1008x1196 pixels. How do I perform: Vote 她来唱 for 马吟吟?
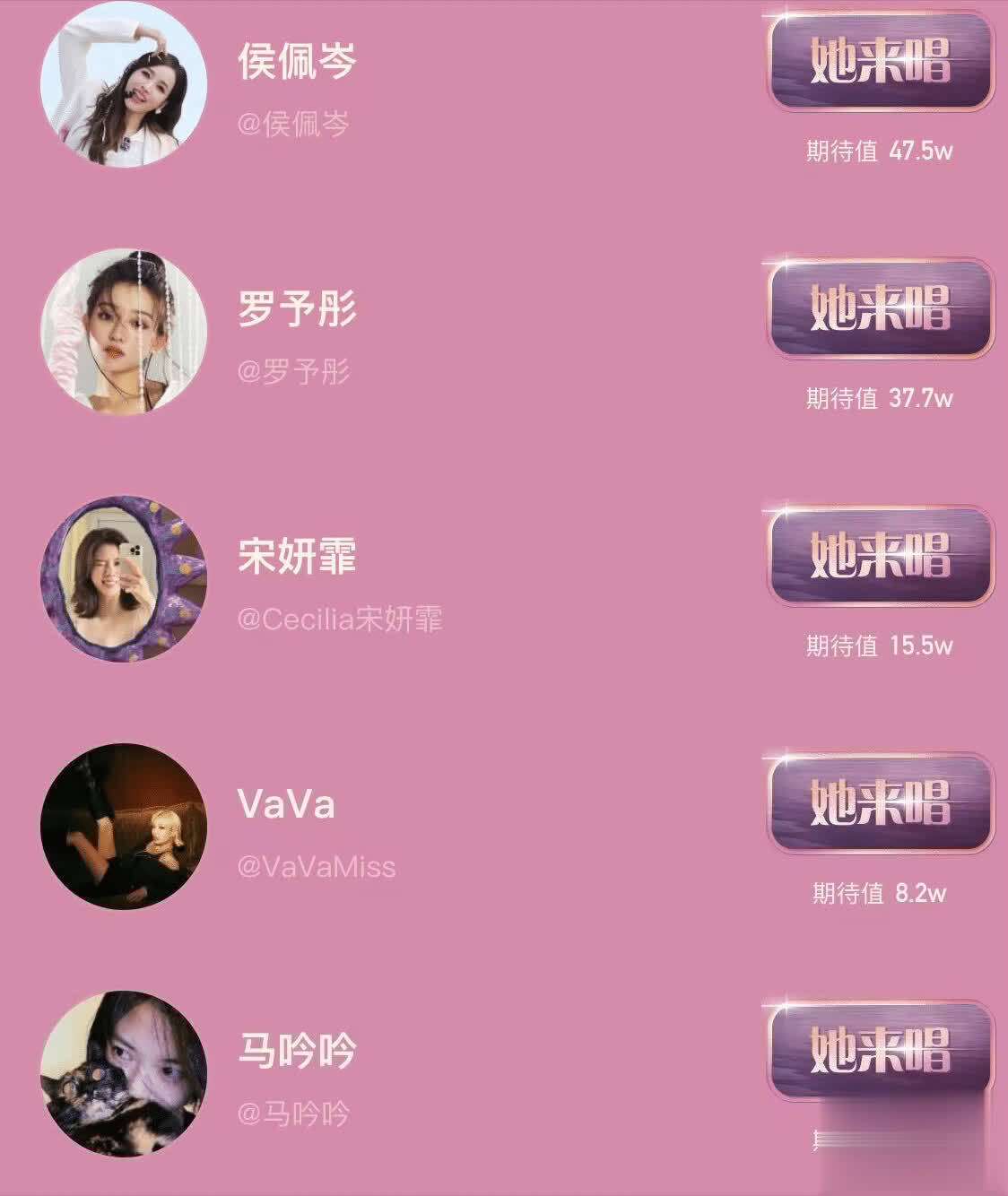[x=879, y=1050]
